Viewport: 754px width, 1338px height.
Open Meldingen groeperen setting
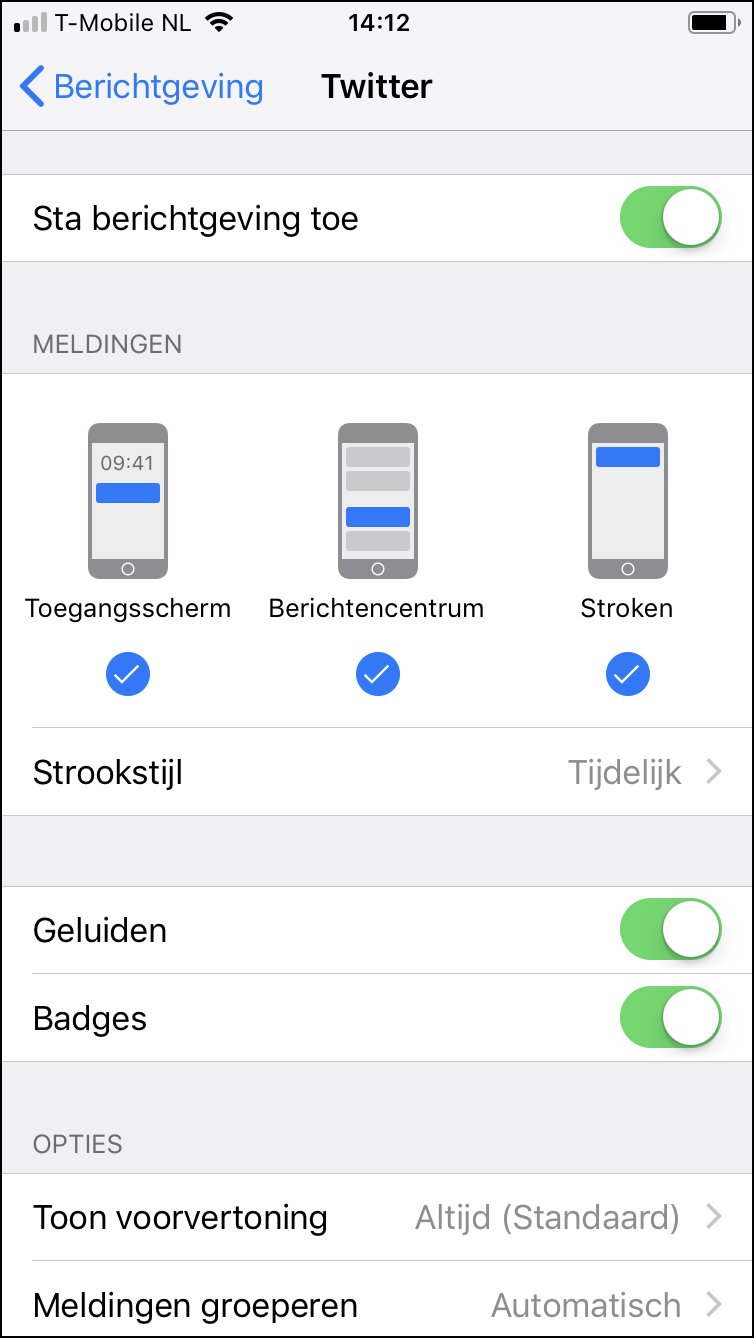pyautogui.click(x=377, y=1305)
